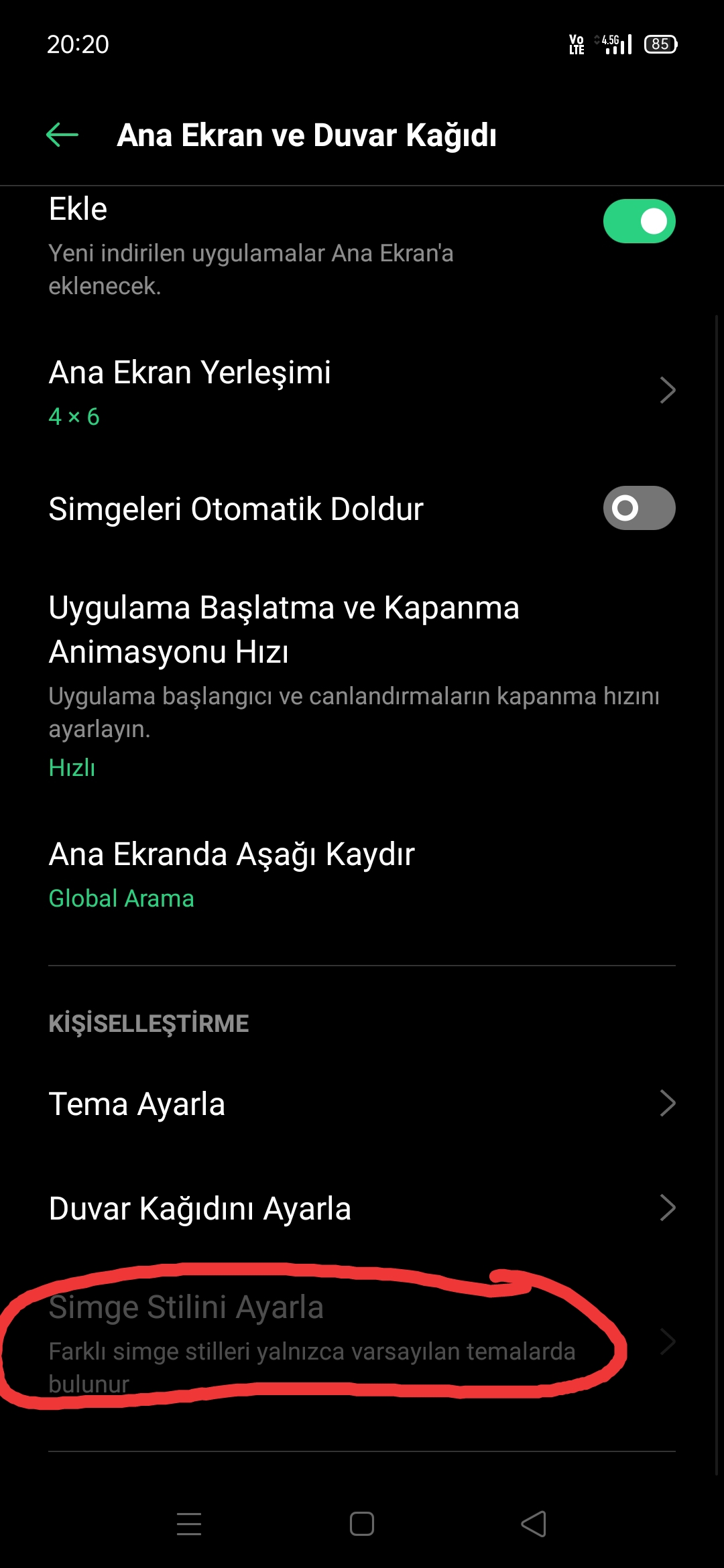Enable Simgeleri Otomatik Doldur switch
The image size is (724, 1568).
tap(639, 508)
